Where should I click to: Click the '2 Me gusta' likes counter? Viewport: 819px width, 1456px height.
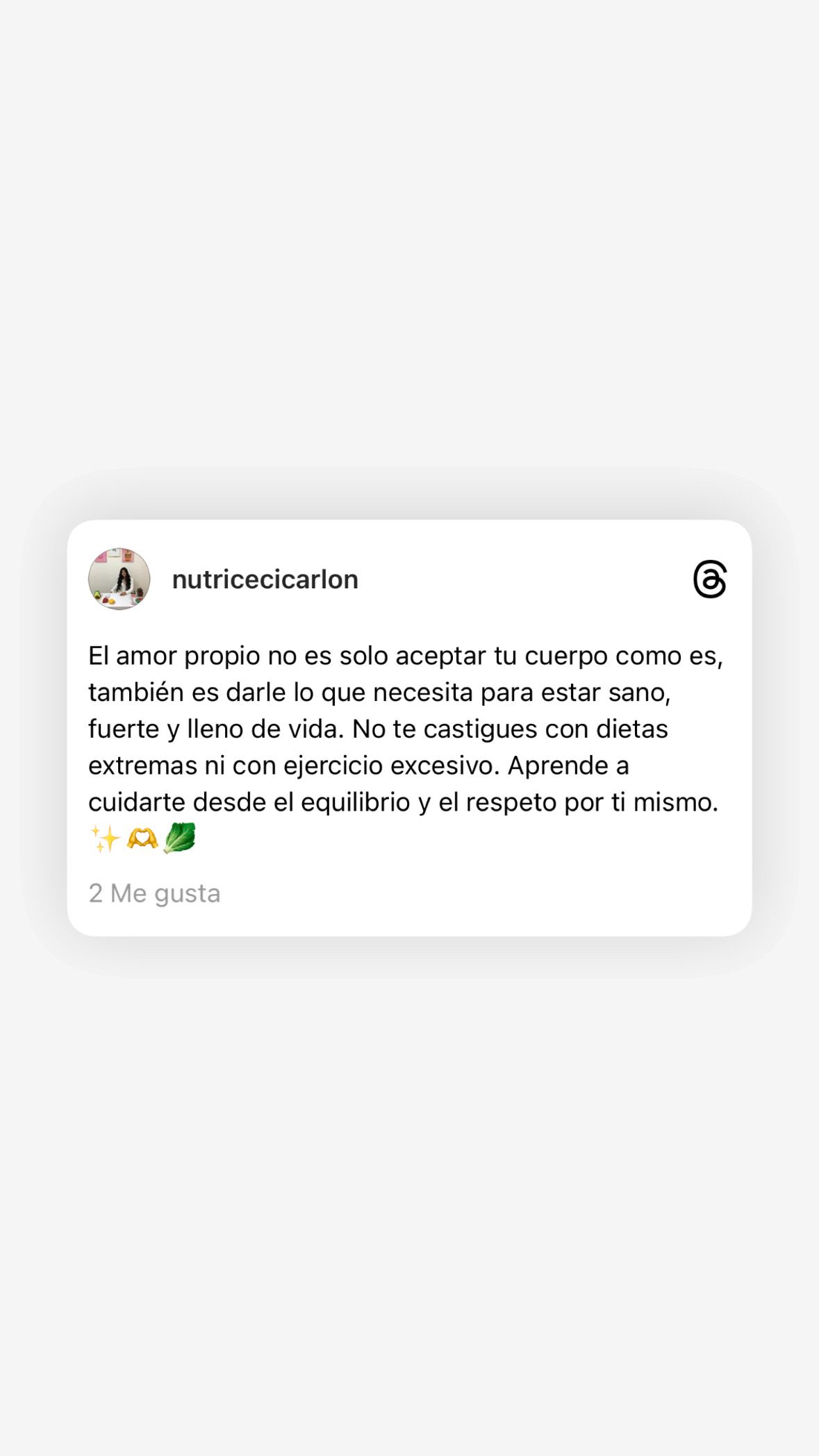point(154,893)
